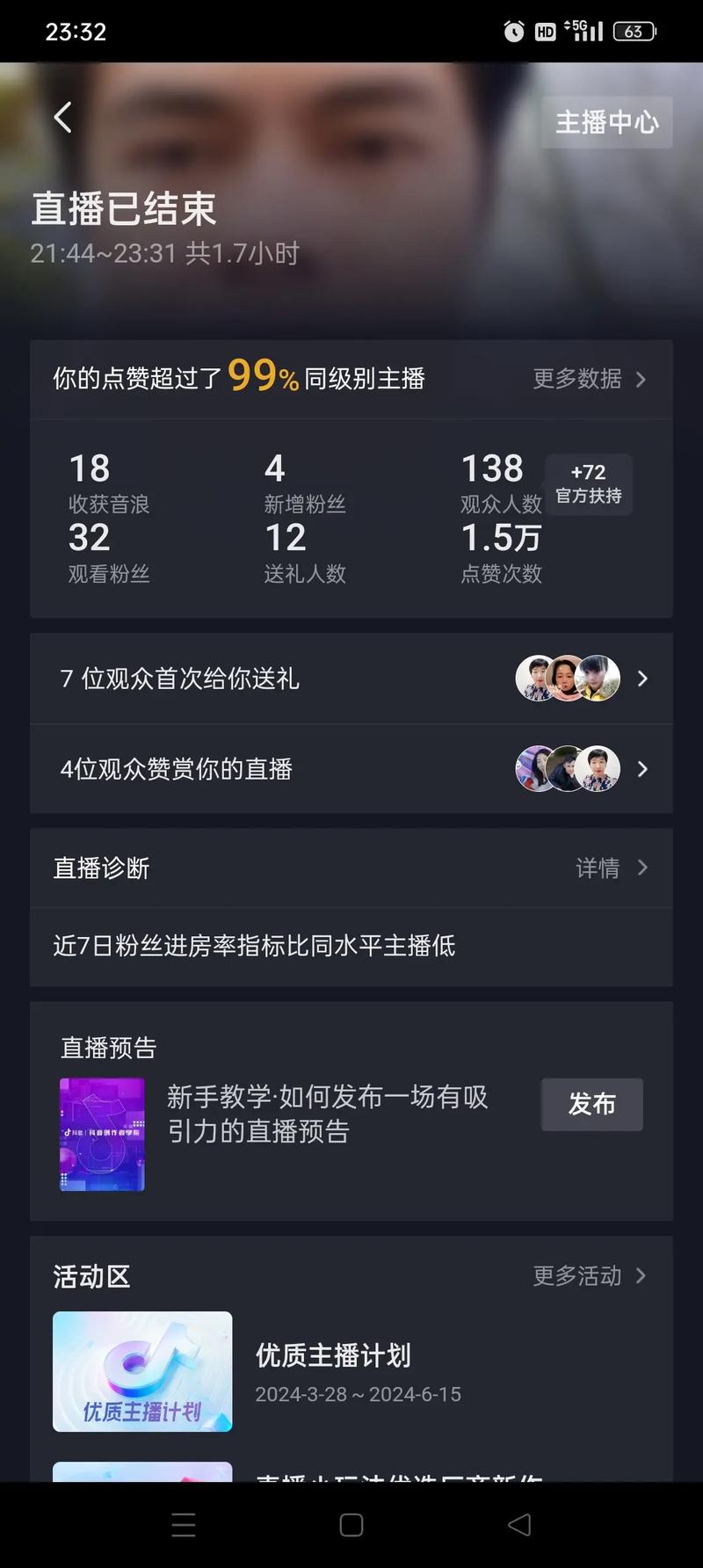Tap the 1.5万 likes count
This screenshot has height=1568, width=703.
point(501,538)
